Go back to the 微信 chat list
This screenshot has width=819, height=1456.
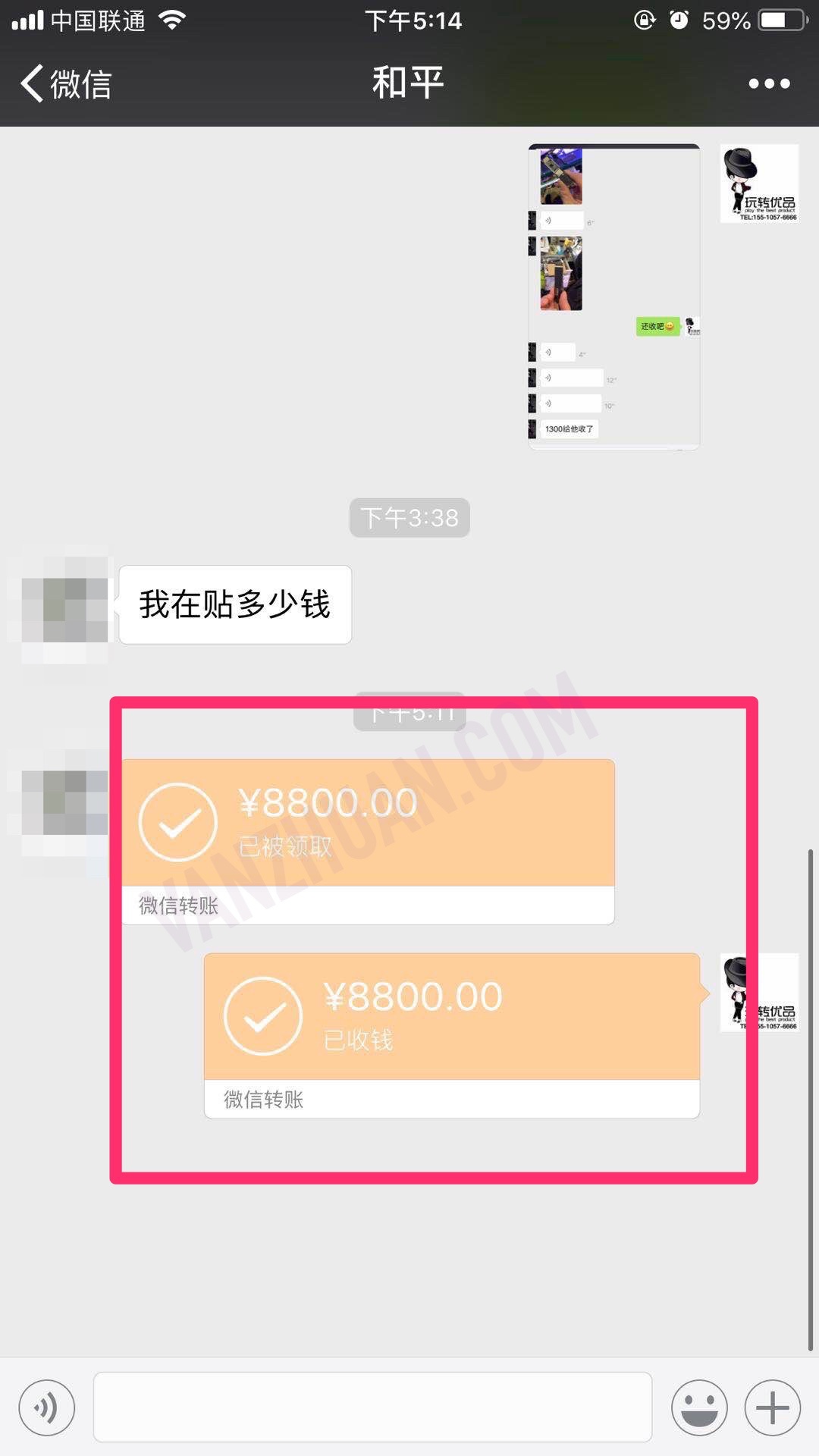[67, 83]
